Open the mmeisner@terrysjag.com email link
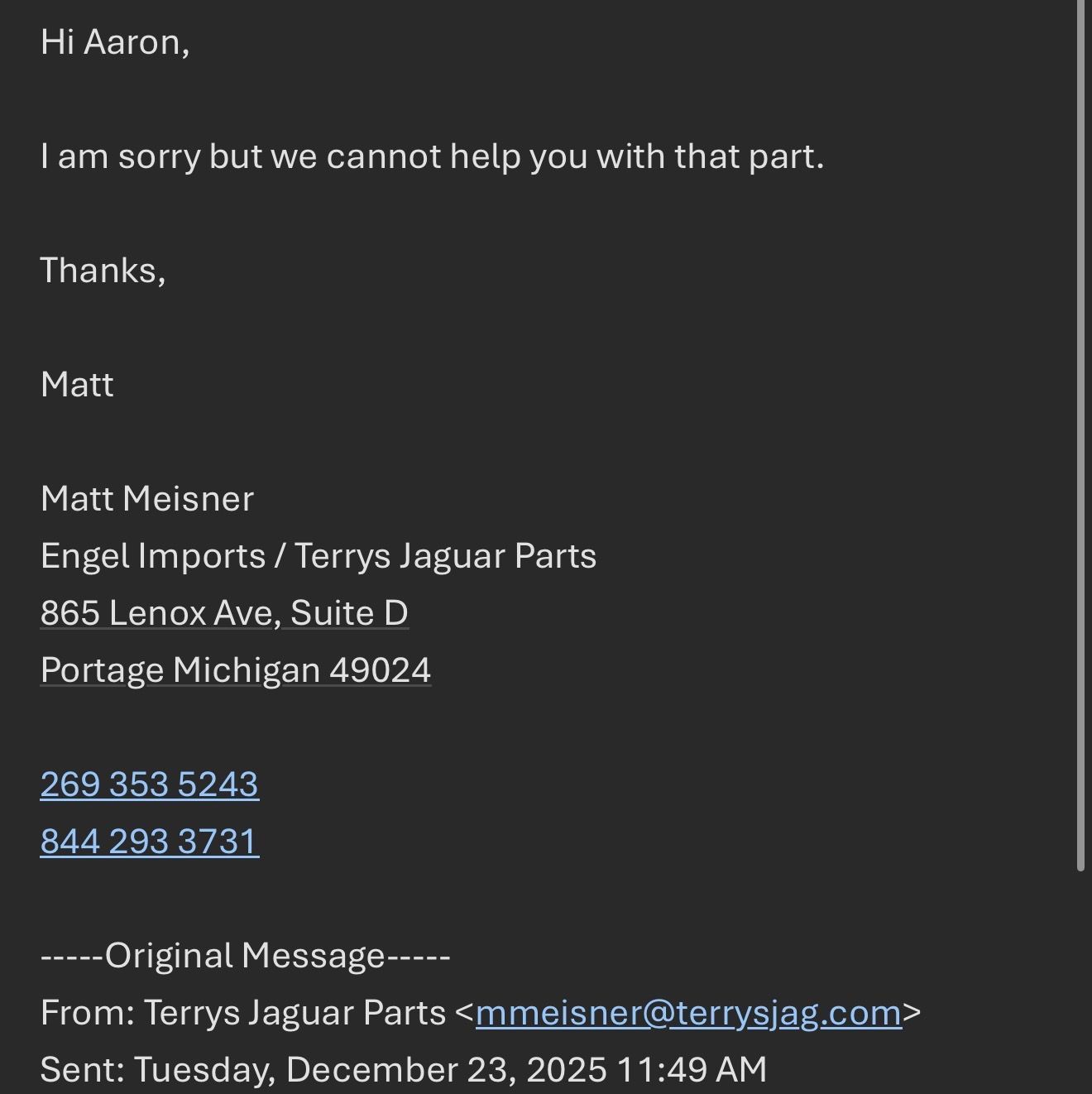Viewport: 1092px width, 1094px height. tap(688, 1013)
